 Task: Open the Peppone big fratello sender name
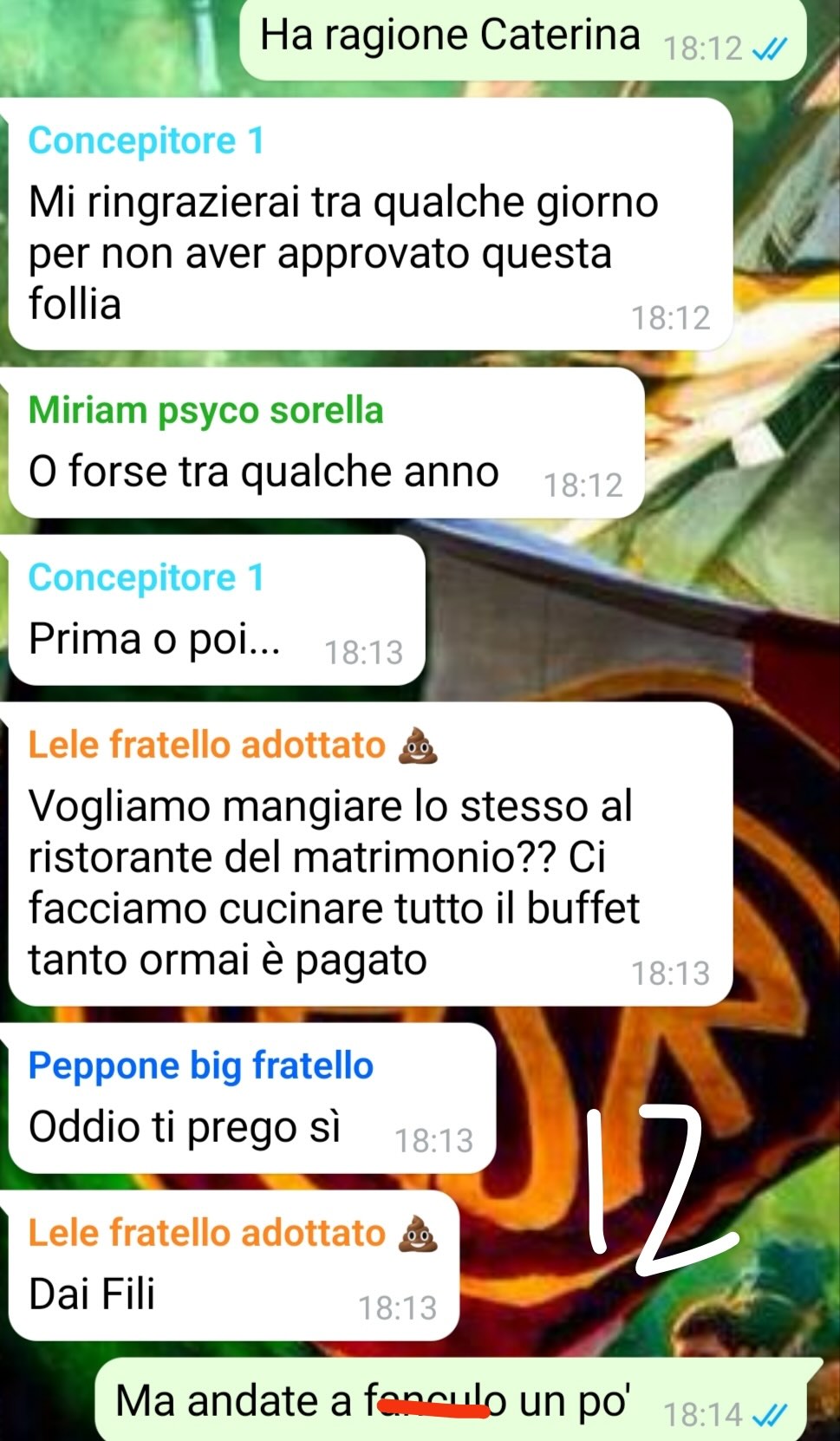pyautogui.click(x=200, y=1066)
